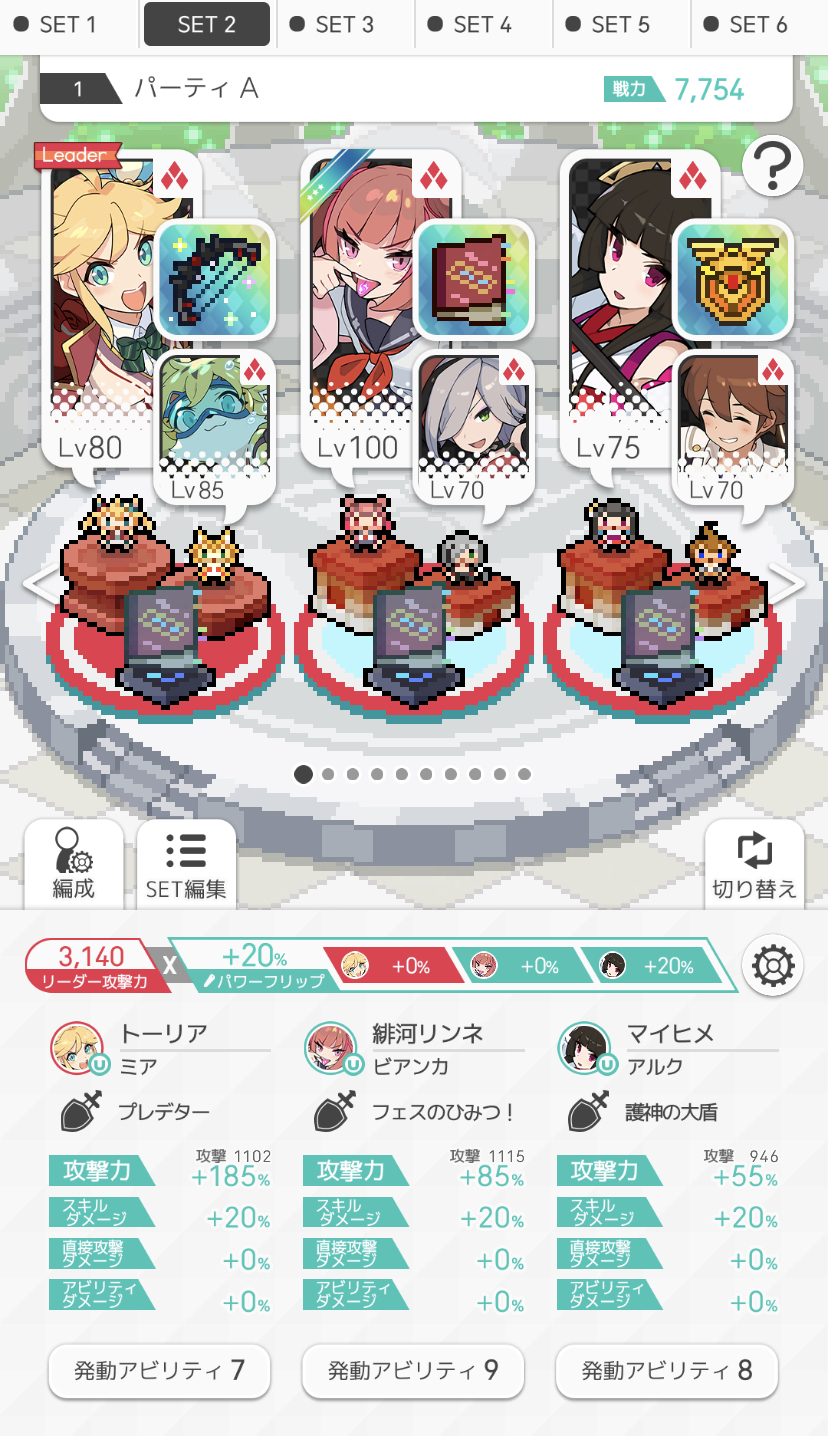828x1436 pixels.
Task: Switch to the SET 3 tab
Action: pyautogui.click(x=344, y=24)
